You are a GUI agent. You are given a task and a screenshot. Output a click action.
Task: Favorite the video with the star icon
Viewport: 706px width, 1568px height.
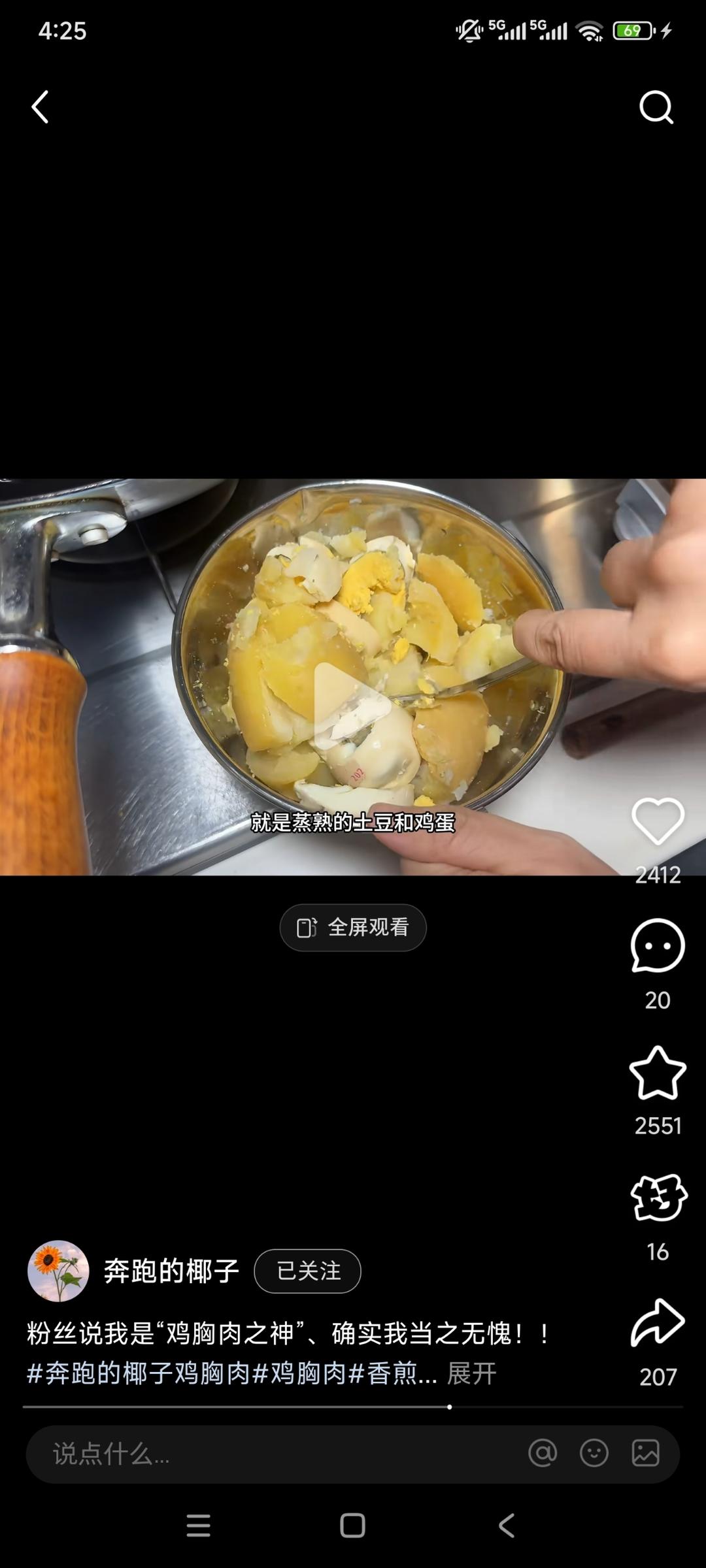coord(658,1071)
